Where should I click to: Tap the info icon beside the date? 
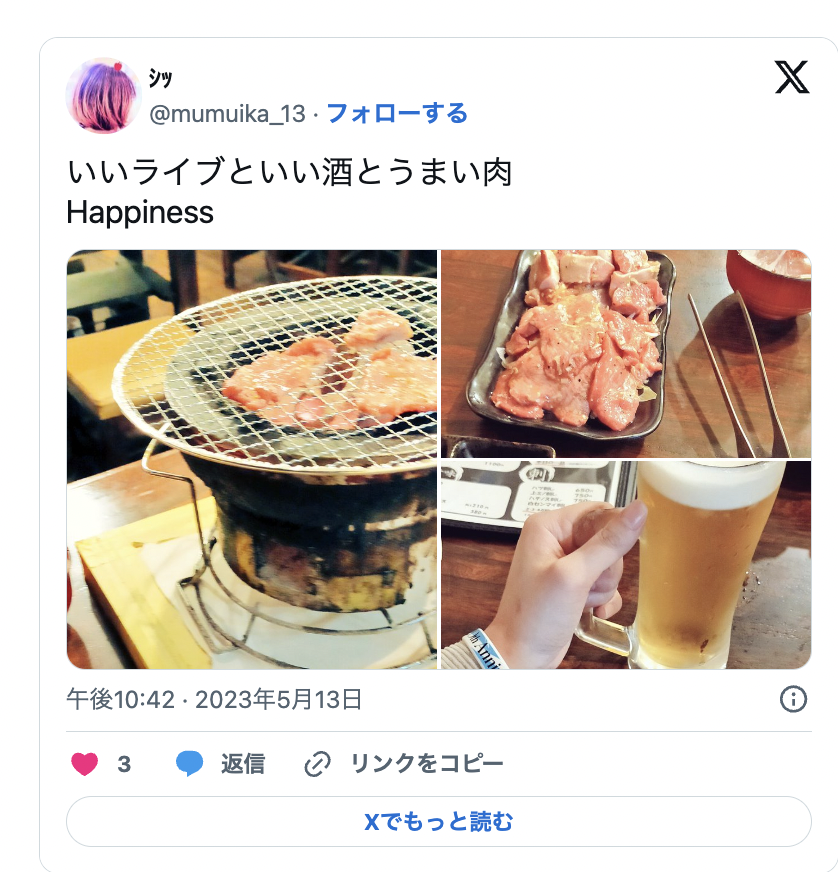(x=793, y=698)
